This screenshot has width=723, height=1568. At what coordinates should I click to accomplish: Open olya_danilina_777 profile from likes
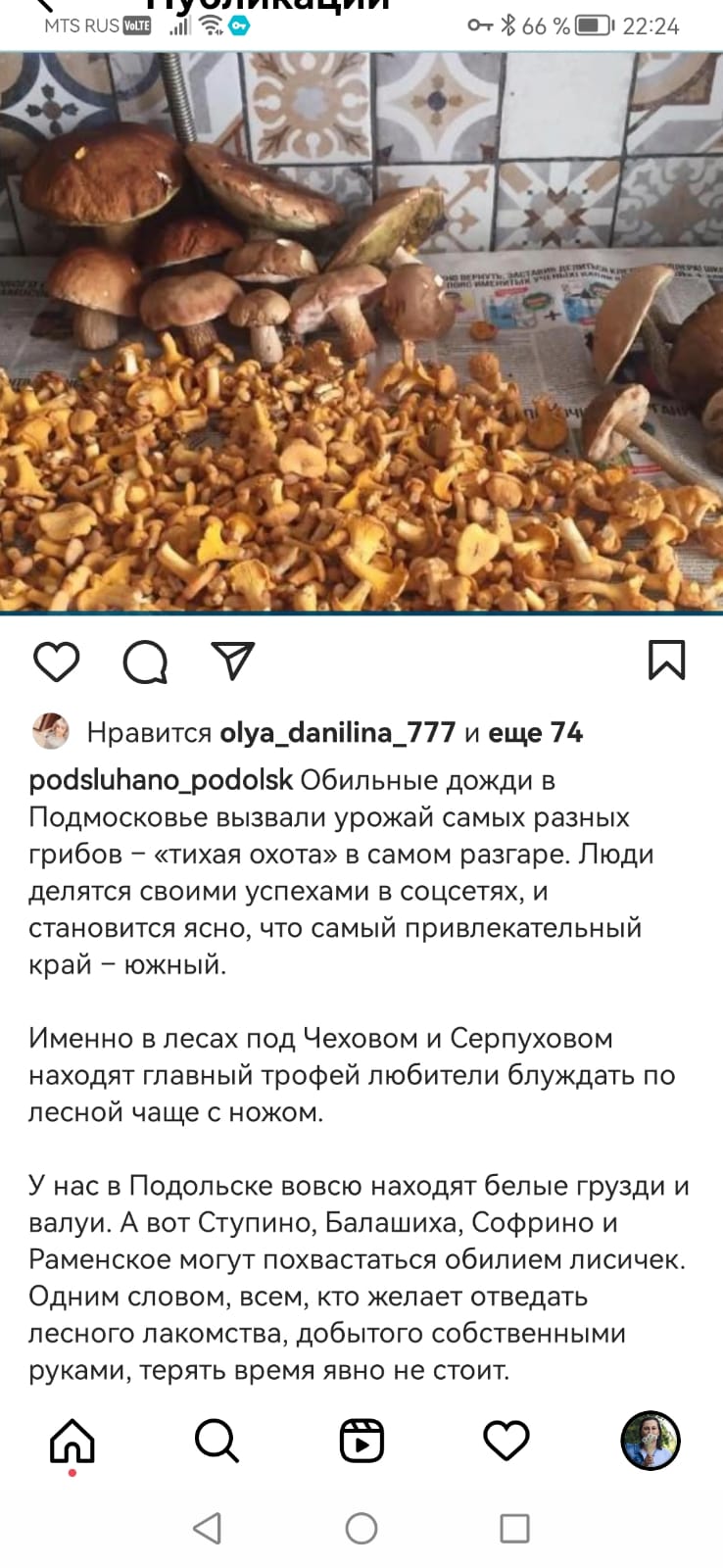tap(337, 732)
